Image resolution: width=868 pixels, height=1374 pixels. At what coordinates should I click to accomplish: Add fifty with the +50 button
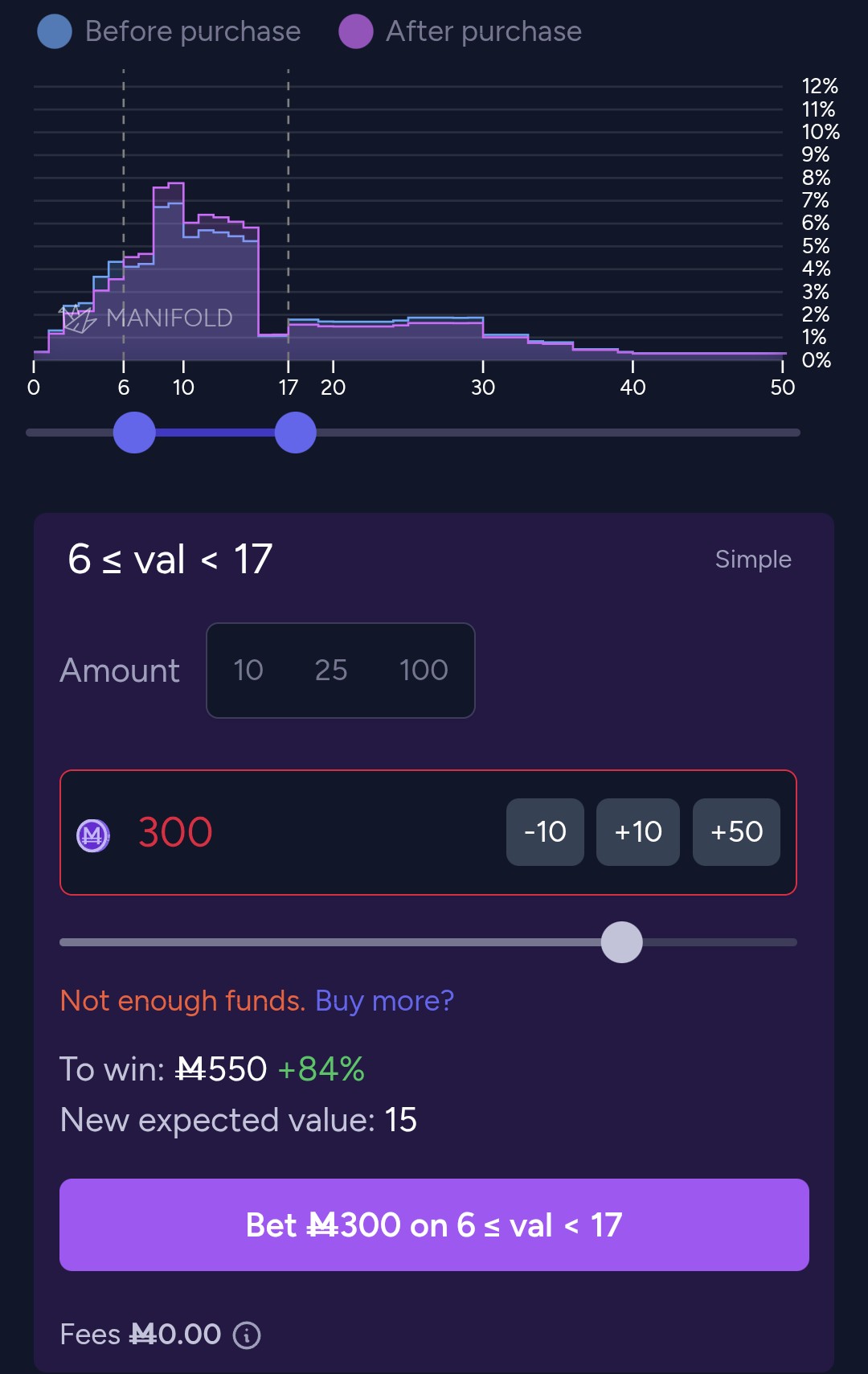736,832
